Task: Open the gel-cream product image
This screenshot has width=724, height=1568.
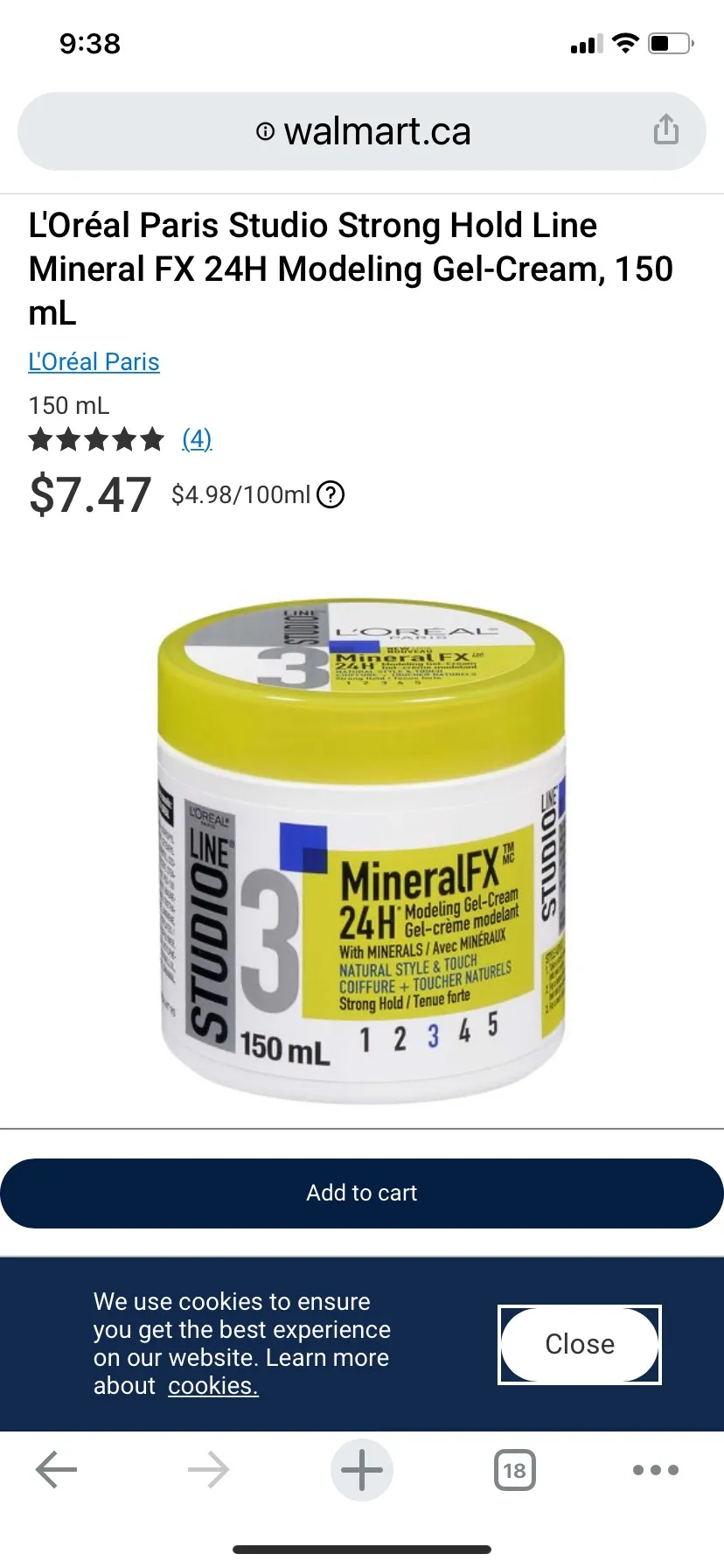Action: (362, 849)
